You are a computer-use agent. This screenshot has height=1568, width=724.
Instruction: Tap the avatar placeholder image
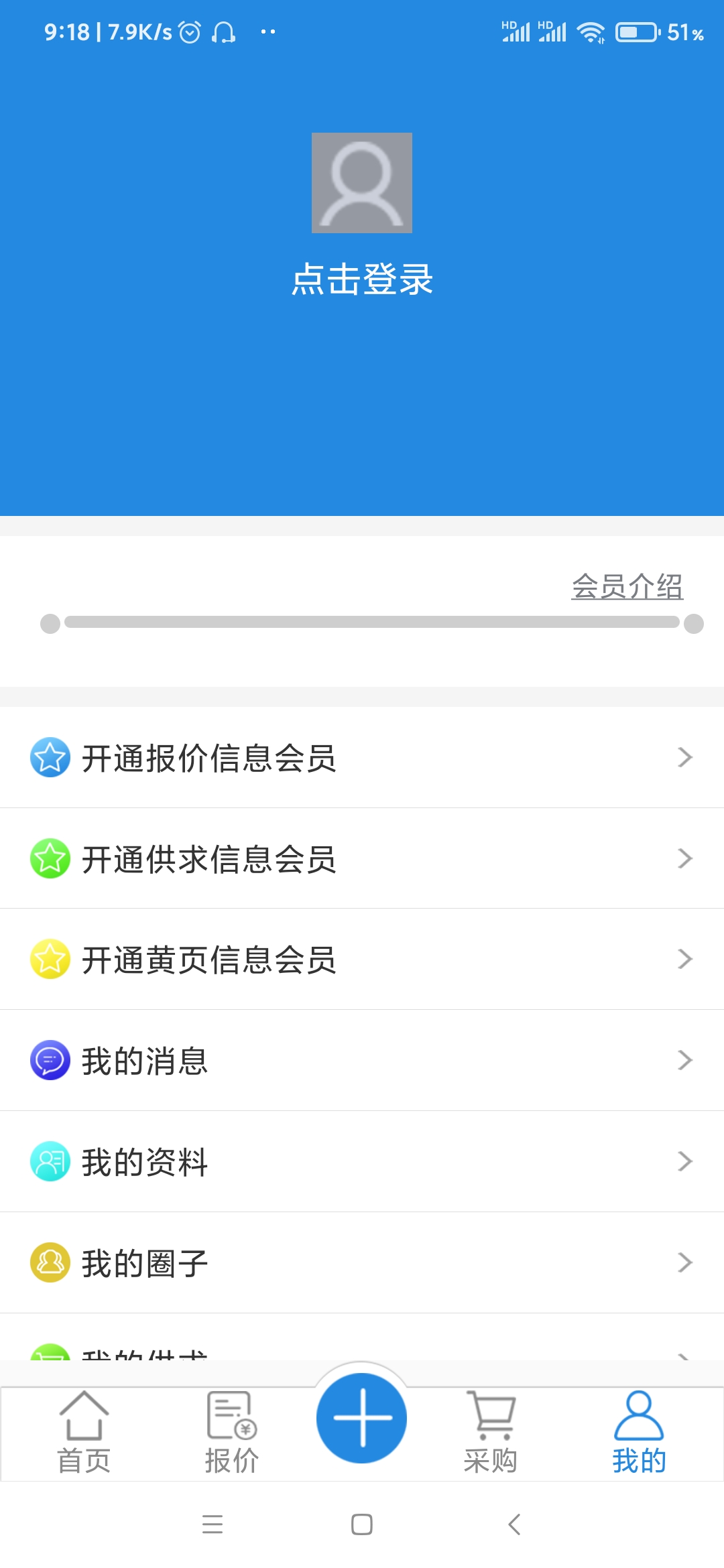(361, 182)
